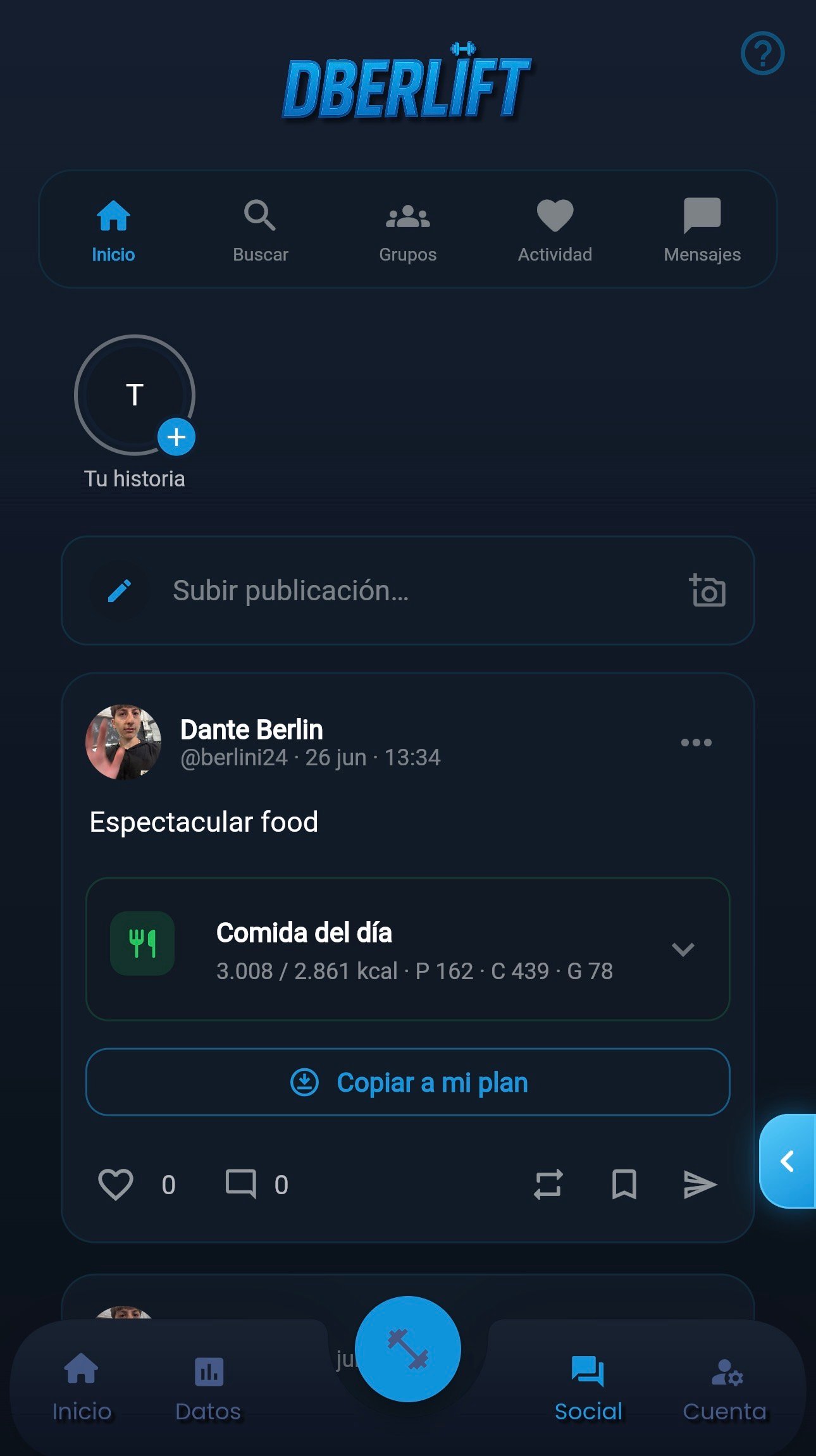Repost the Espectacular food post
816x1456 pixels.
(548, 1184)
